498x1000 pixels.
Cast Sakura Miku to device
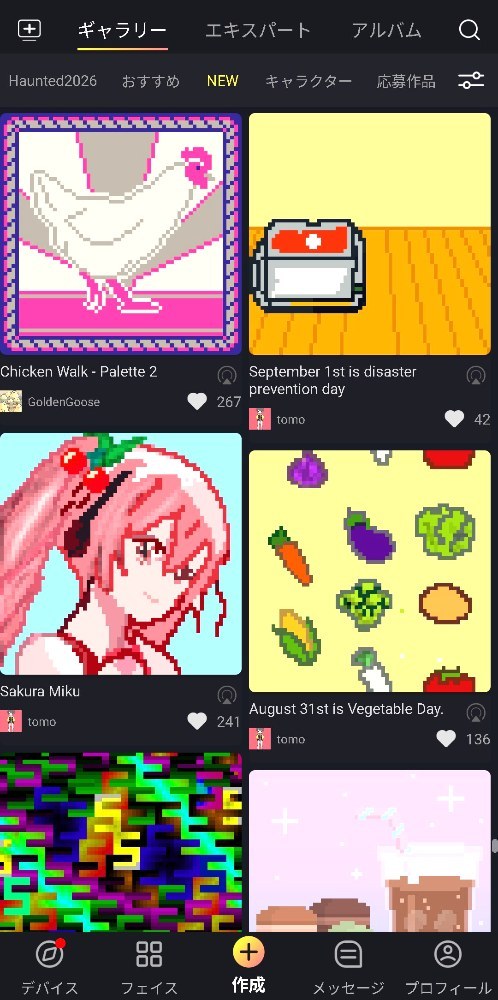tap(226, 695)
